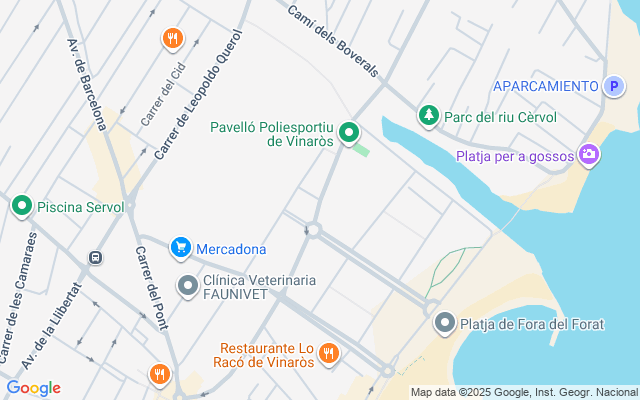
Task: Select the Restaurante Lo Racó de Vinaròs marker
Action: (329, 353)
